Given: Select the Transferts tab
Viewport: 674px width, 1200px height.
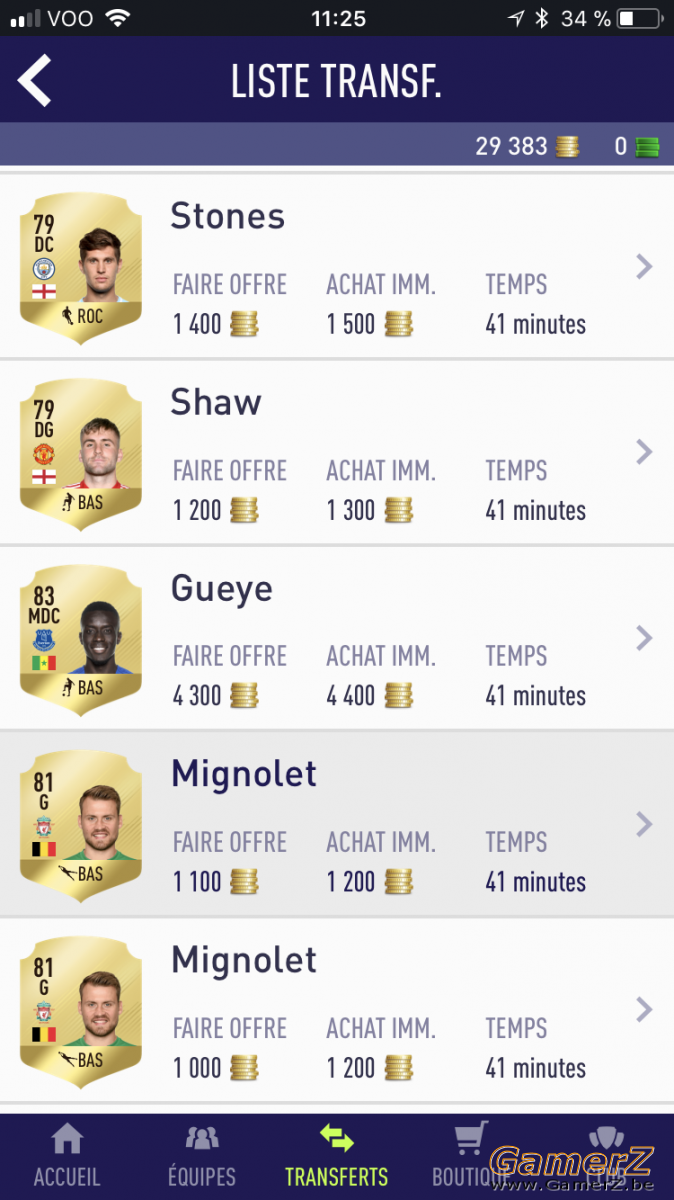Looking at the screenshot, I should coord(337,1156).
